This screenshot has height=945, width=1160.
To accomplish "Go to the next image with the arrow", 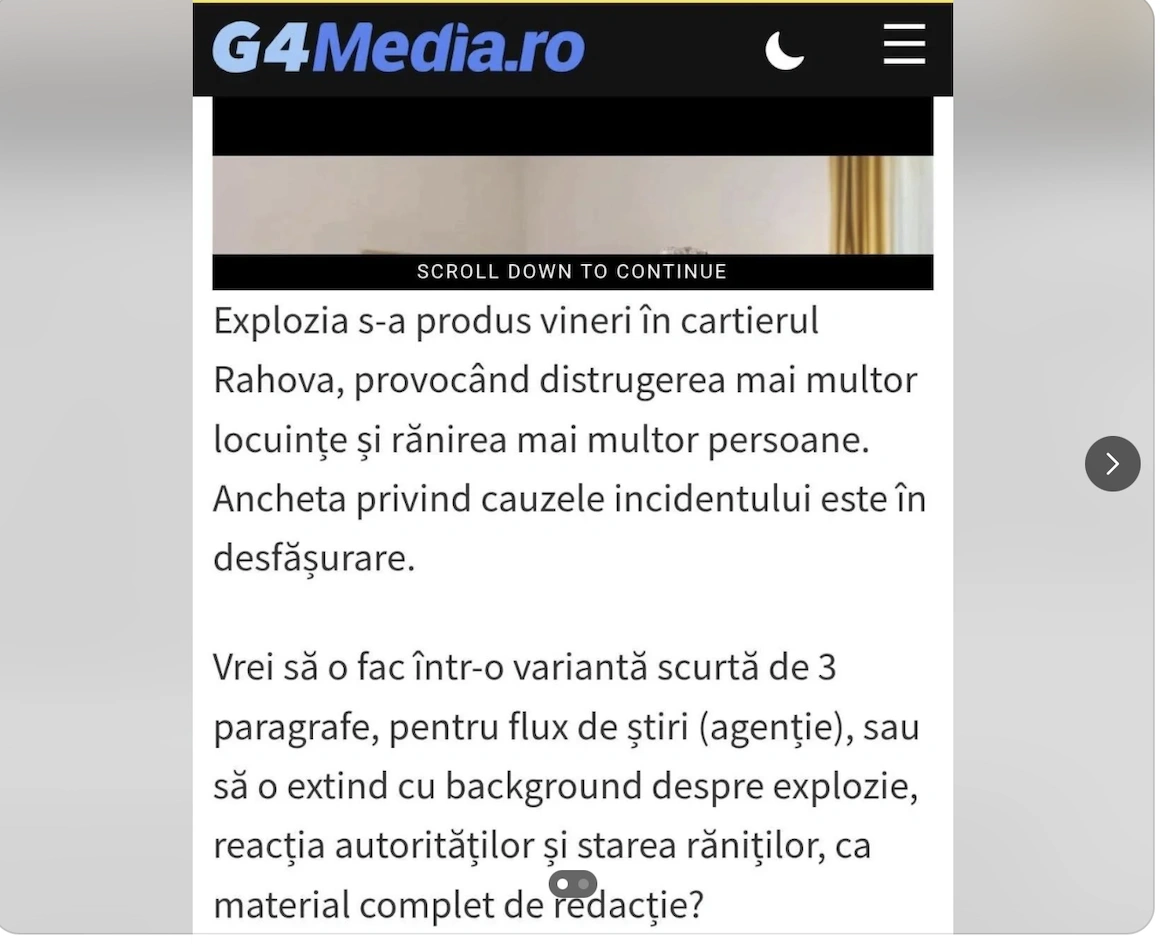I will [x=1112, y=463].
